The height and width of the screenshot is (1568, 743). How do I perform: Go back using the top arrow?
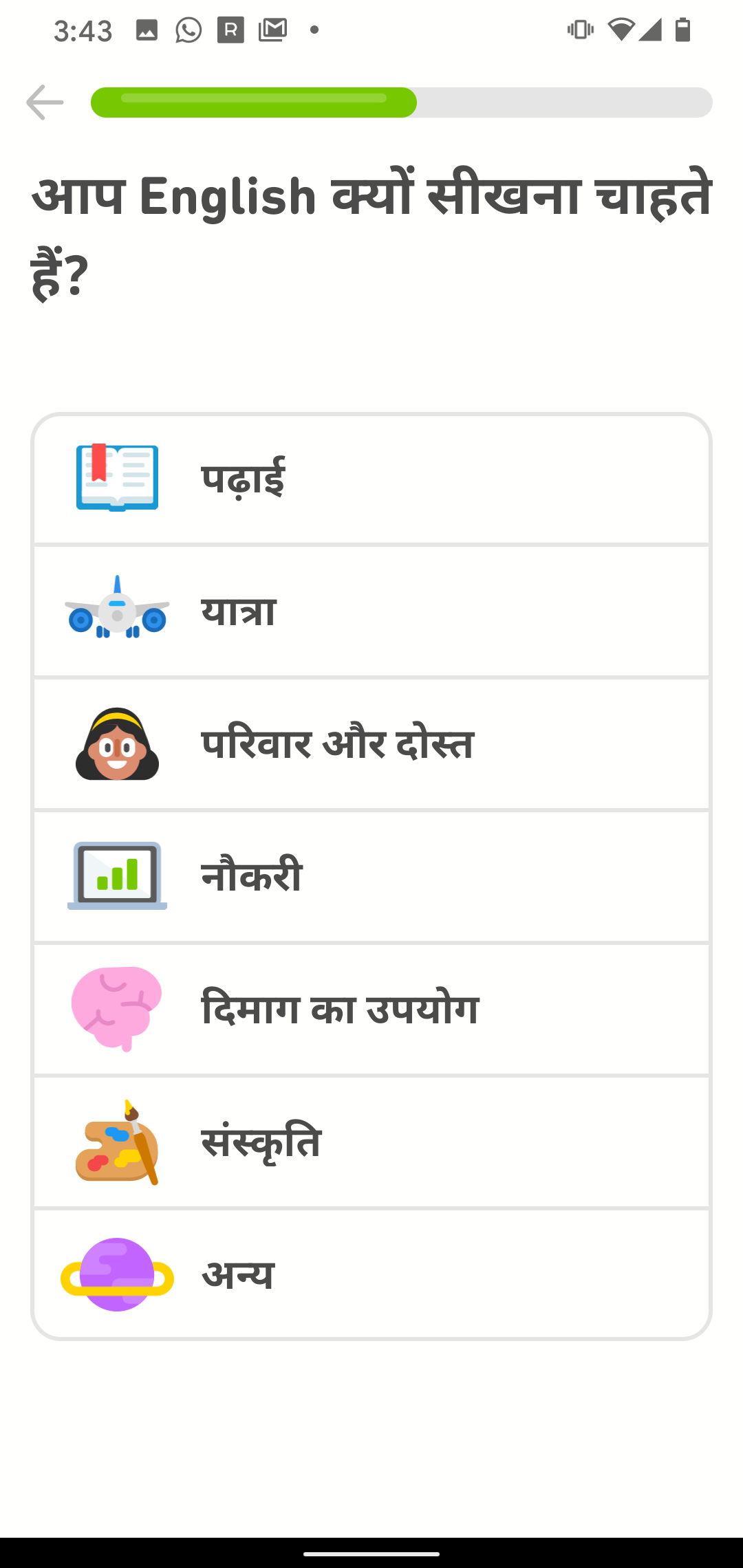click(45, 102)
